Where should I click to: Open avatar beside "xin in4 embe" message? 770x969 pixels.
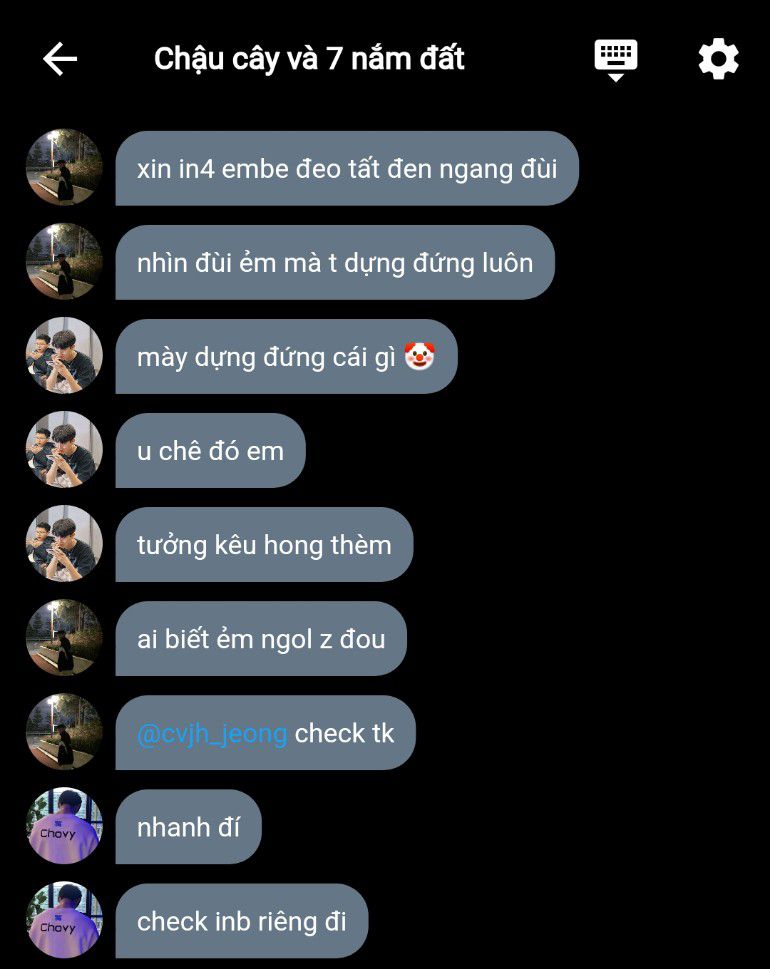(x=64, y=167)
